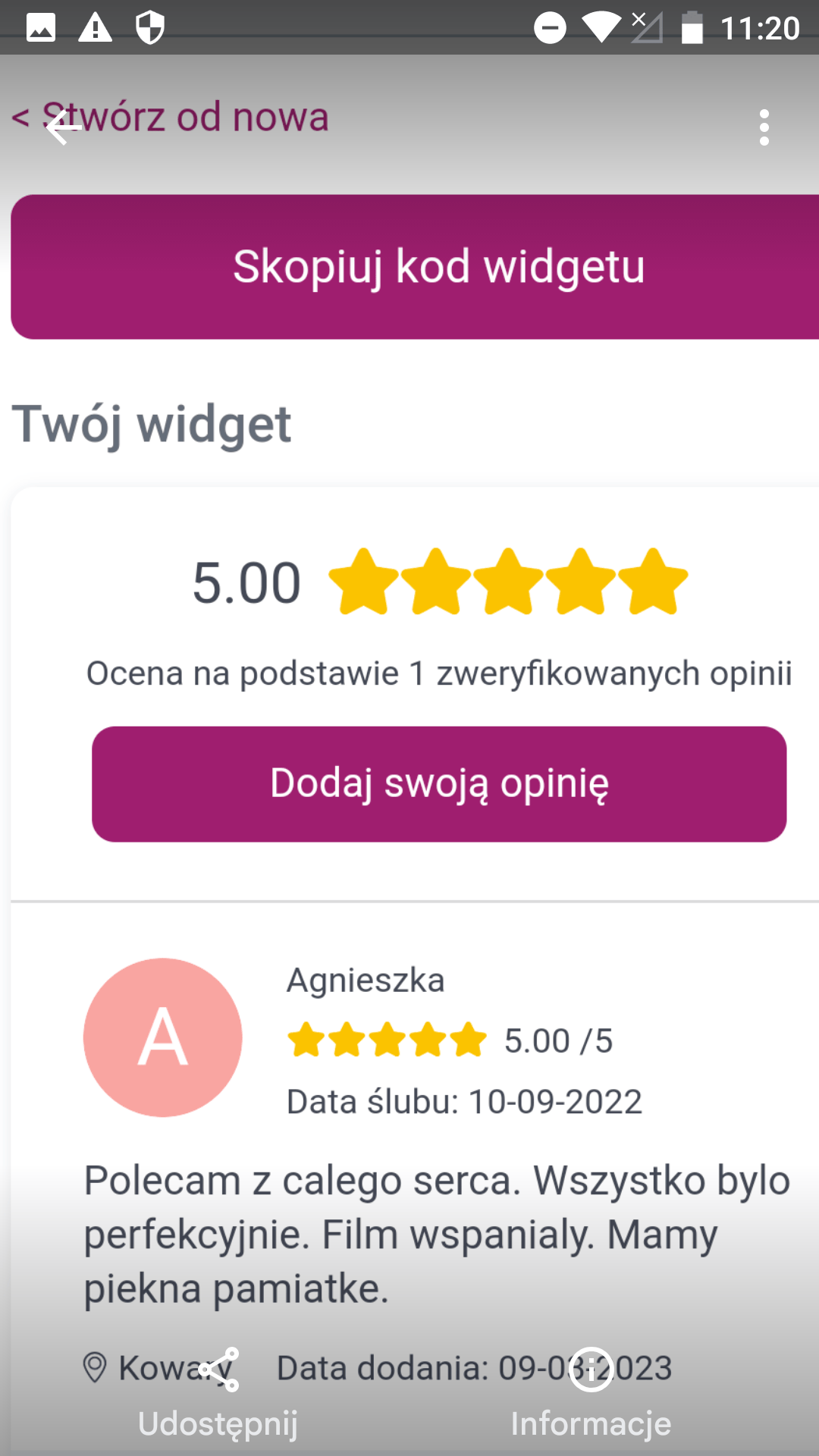Share via Udostępnij
Viewport: 819px width, 1456px height.
(x=218, y=1395)
